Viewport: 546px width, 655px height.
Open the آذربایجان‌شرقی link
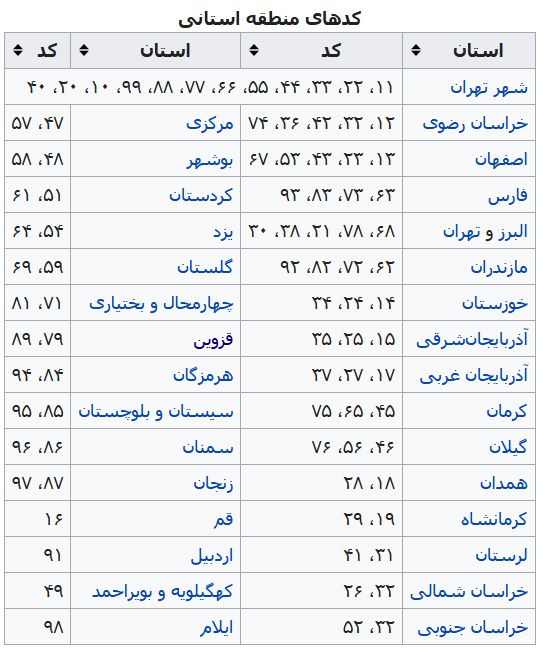[x=472, y=339]
